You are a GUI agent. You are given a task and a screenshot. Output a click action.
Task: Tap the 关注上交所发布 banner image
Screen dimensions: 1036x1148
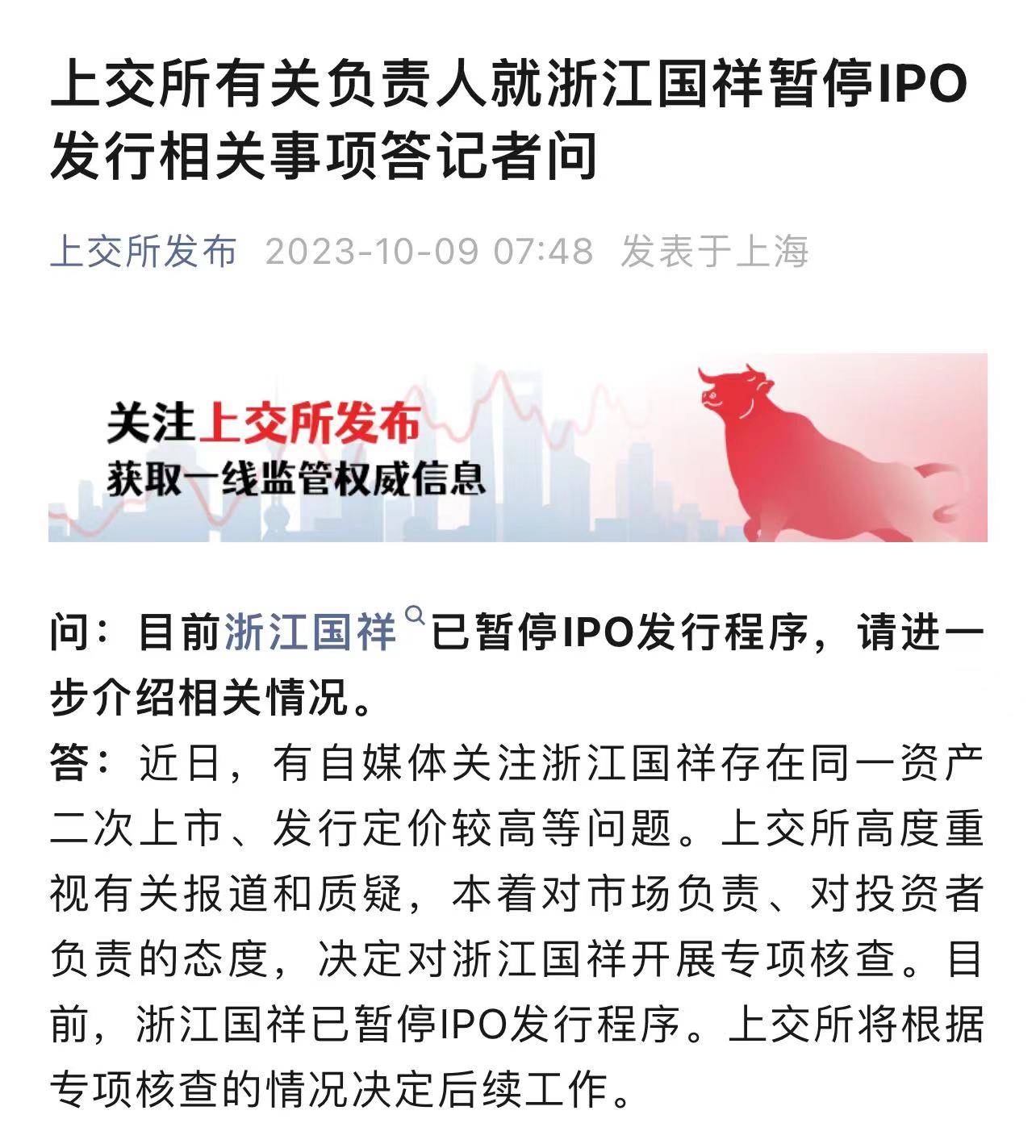pyautogui.click(x=517, y=448)
